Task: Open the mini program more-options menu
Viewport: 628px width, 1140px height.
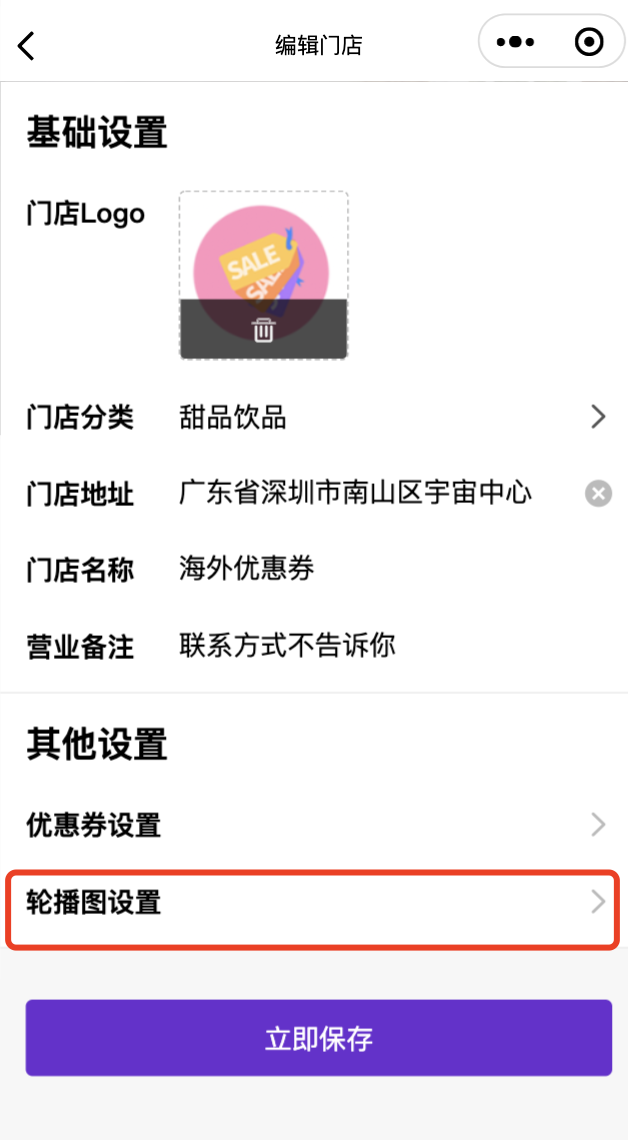Action: (516, 42)
